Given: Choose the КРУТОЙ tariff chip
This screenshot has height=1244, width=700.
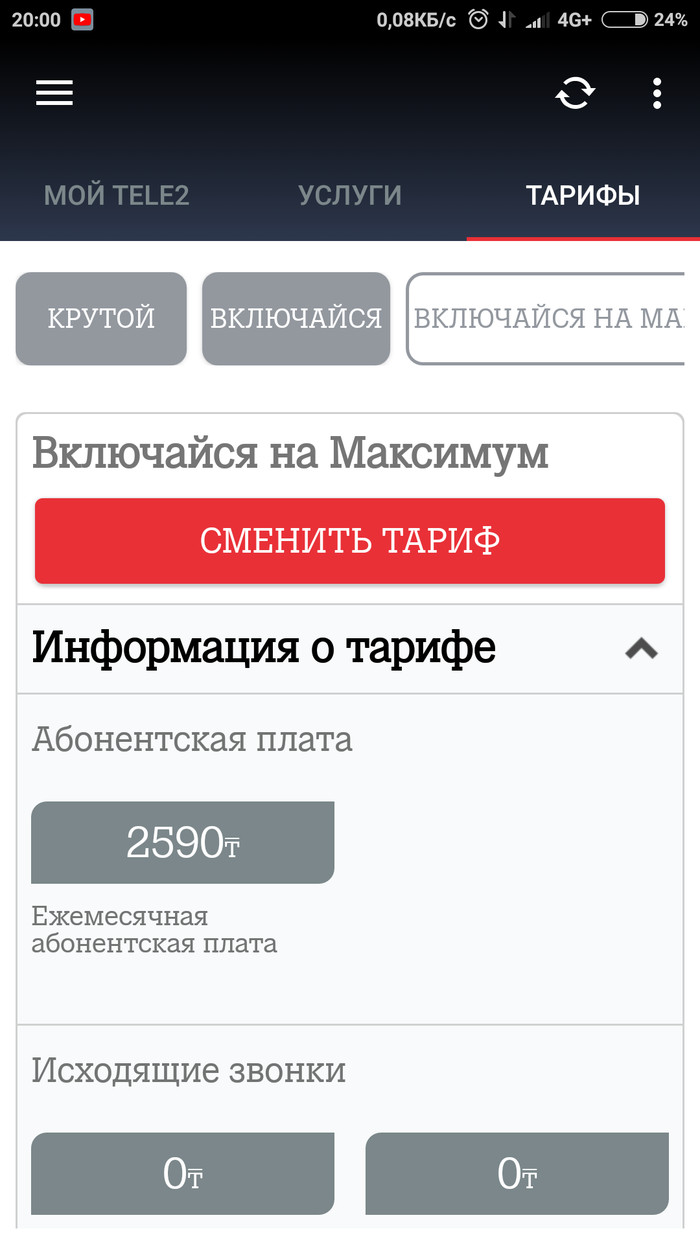Looking at the screenshot, I should click(x=101, y=318).
